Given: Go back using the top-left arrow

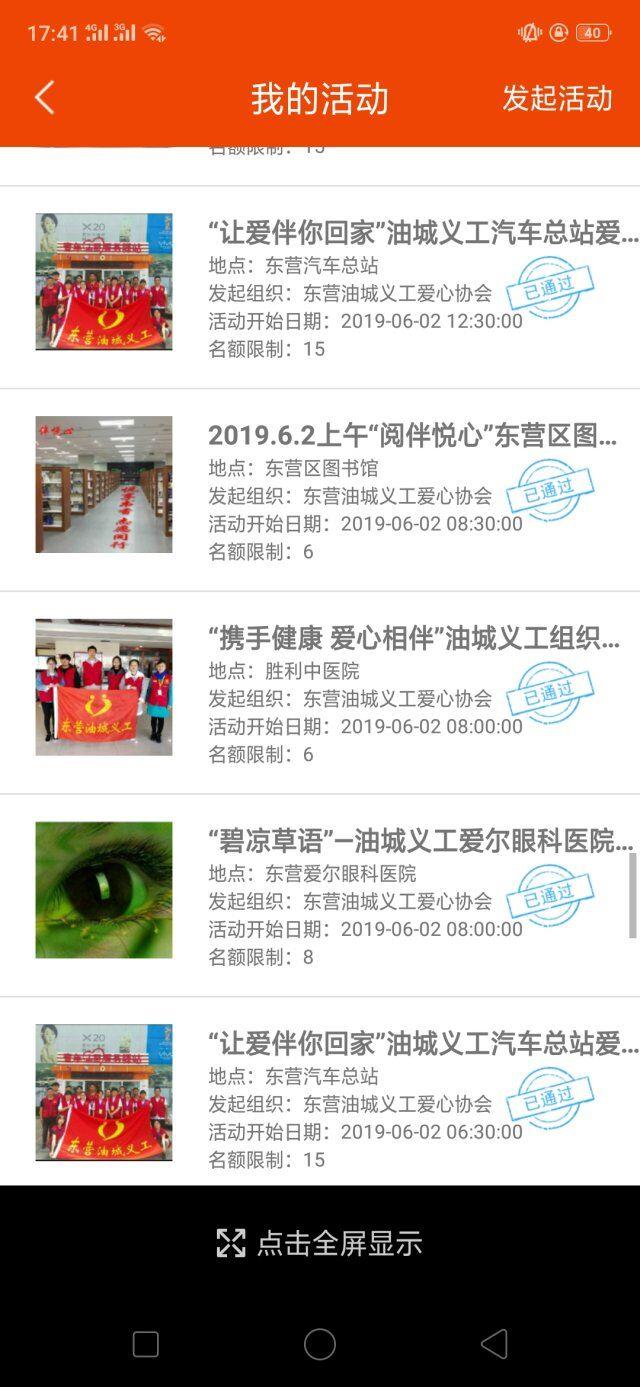Looking at the screenshot, I should [44, 98].
